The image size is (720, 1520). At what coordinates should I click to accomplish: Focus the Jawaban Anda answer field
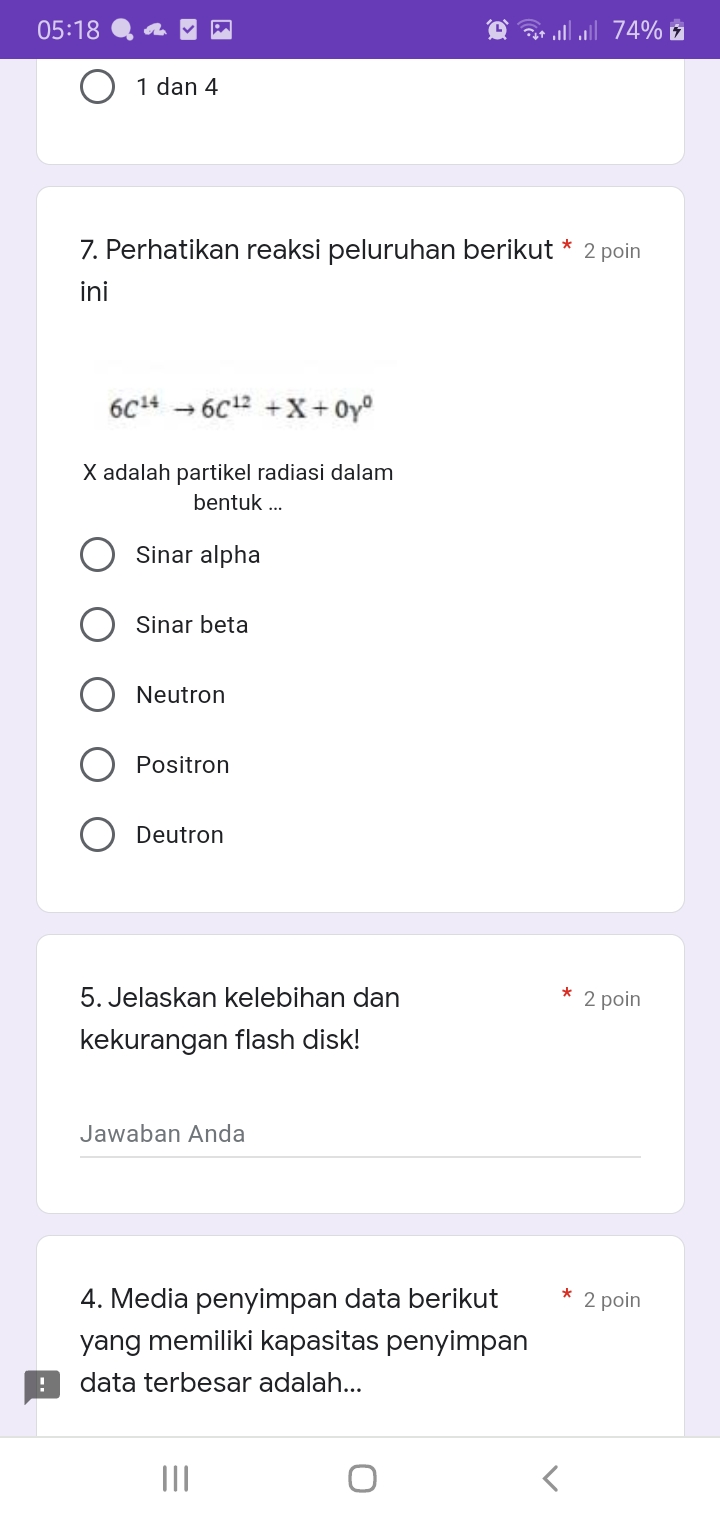click(x=360, y=1134)
